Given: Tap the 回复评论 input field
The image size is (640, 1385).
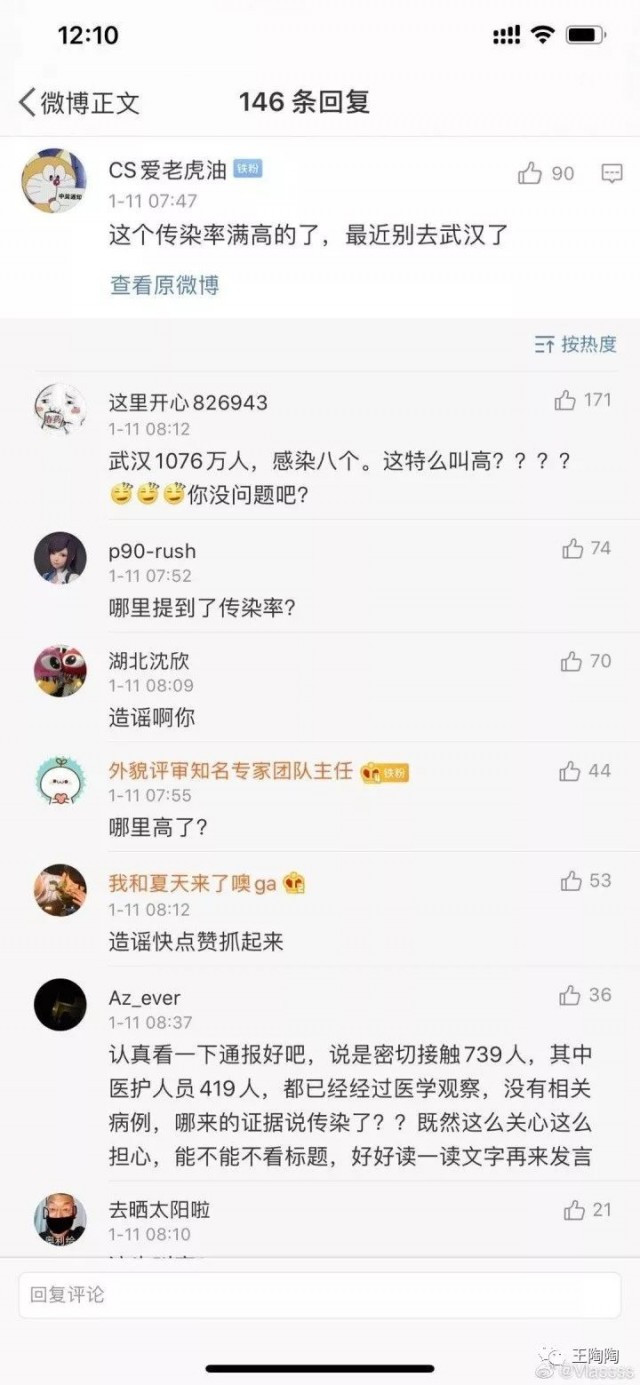Looking at the screenshot, I should coord(320,1295).
